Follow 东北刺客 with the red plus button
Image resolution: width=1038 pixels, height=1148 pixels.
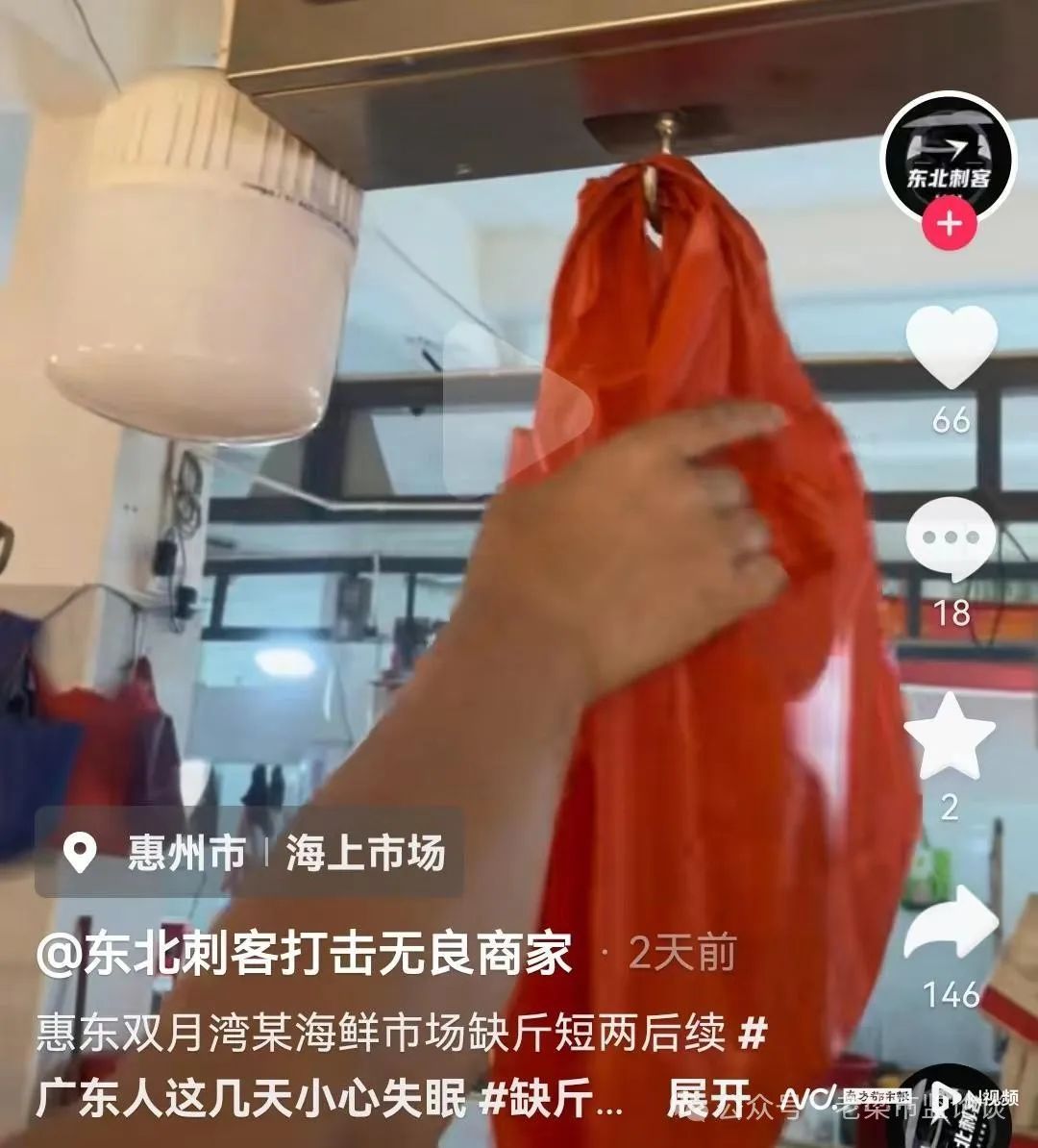(x=949, y=224)
